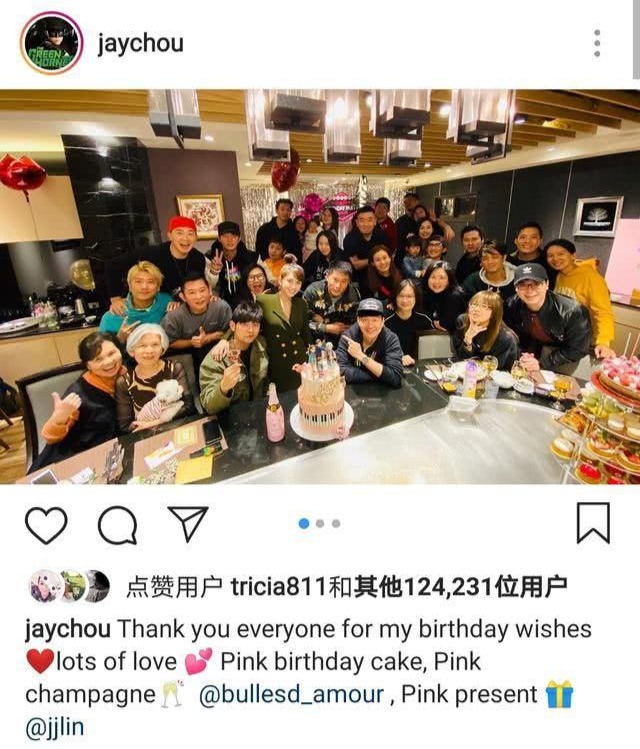Open comments via the speech bubble icon

pyautogui.click(x=117, y=524)
